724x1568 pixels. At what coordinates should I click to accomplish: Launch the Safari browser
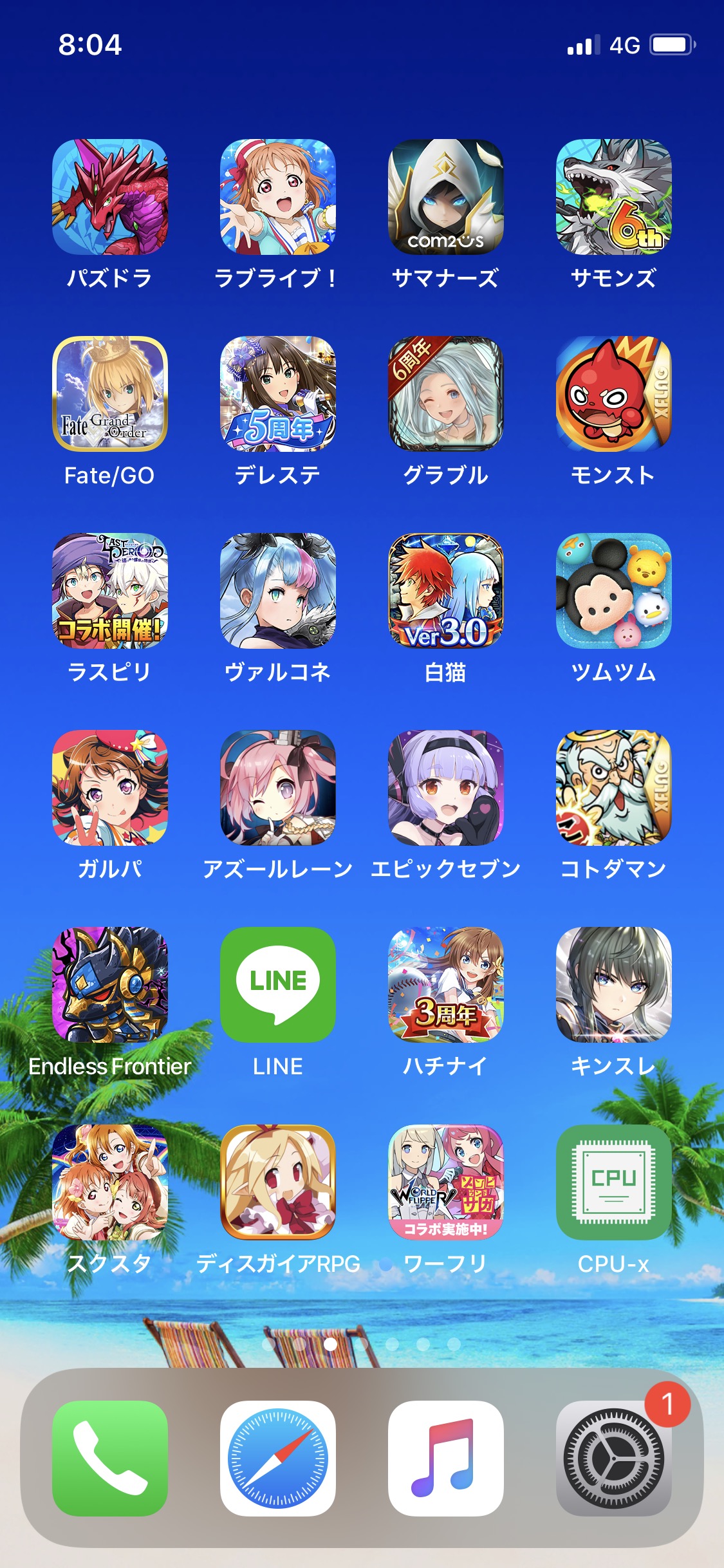pyautogui.click(x=278, y=1459)
